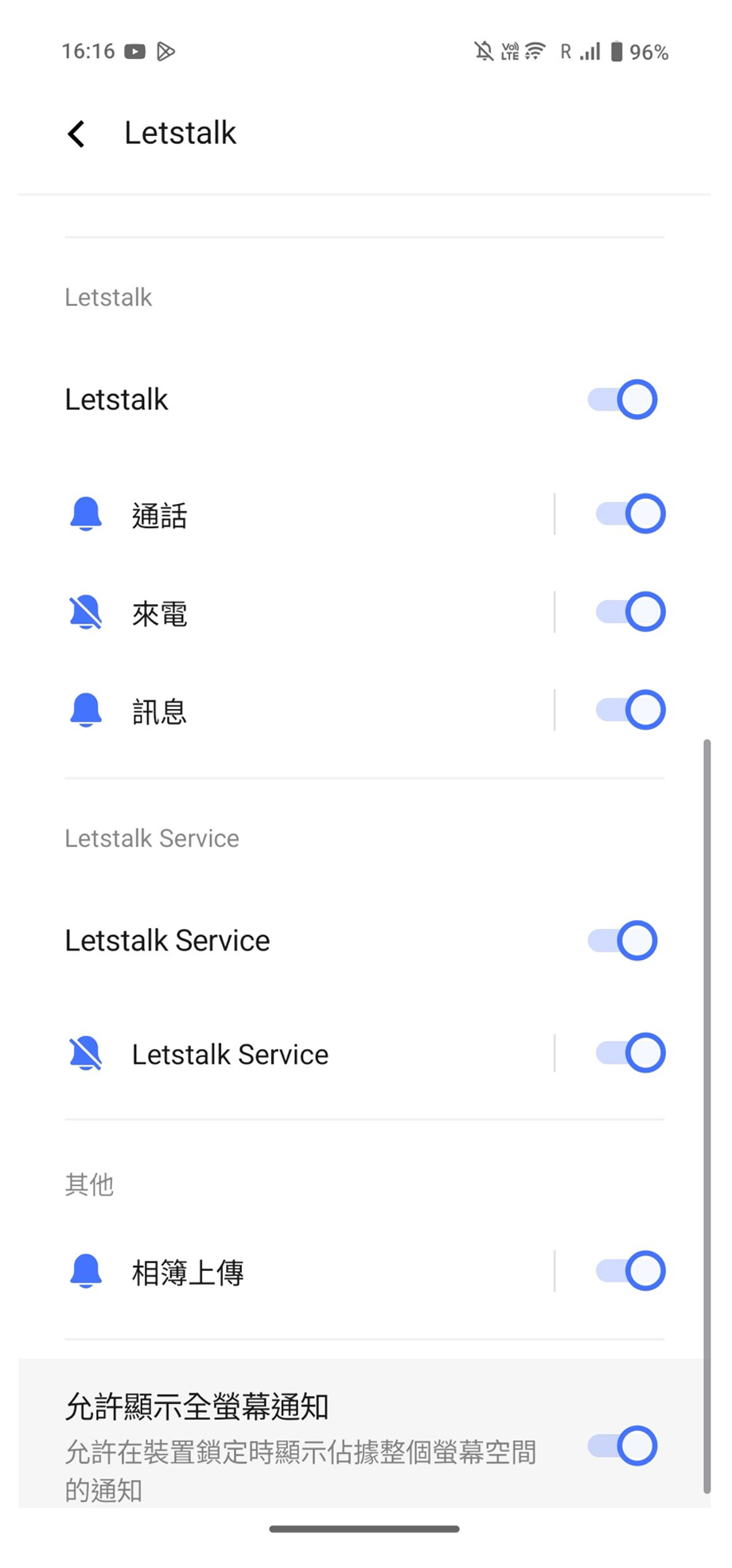
Task: Toggle the 訊息 notification switch
Action: click(630, 710)
